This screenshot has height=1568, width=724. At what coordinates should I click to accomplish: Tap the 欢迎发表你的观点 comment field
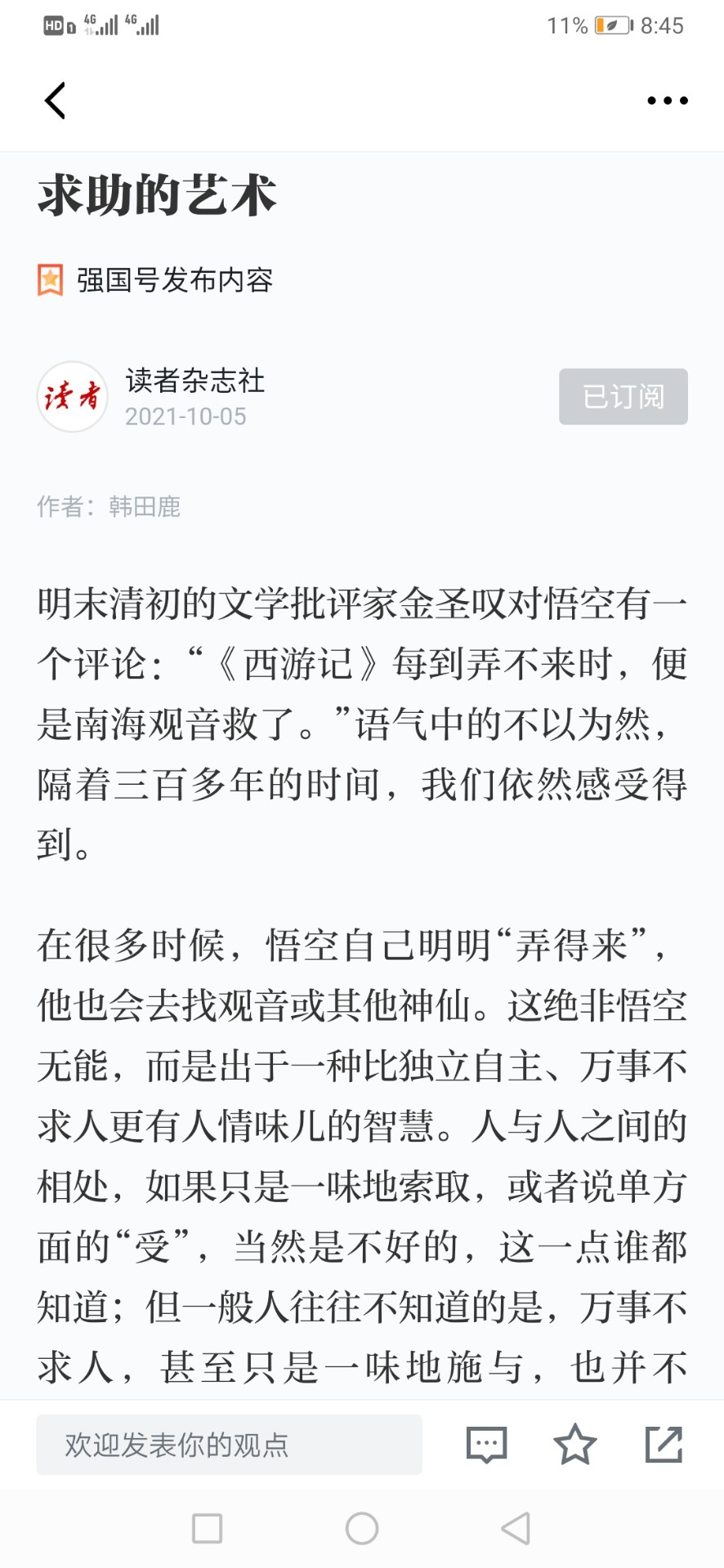click(x=229, y=1445)
